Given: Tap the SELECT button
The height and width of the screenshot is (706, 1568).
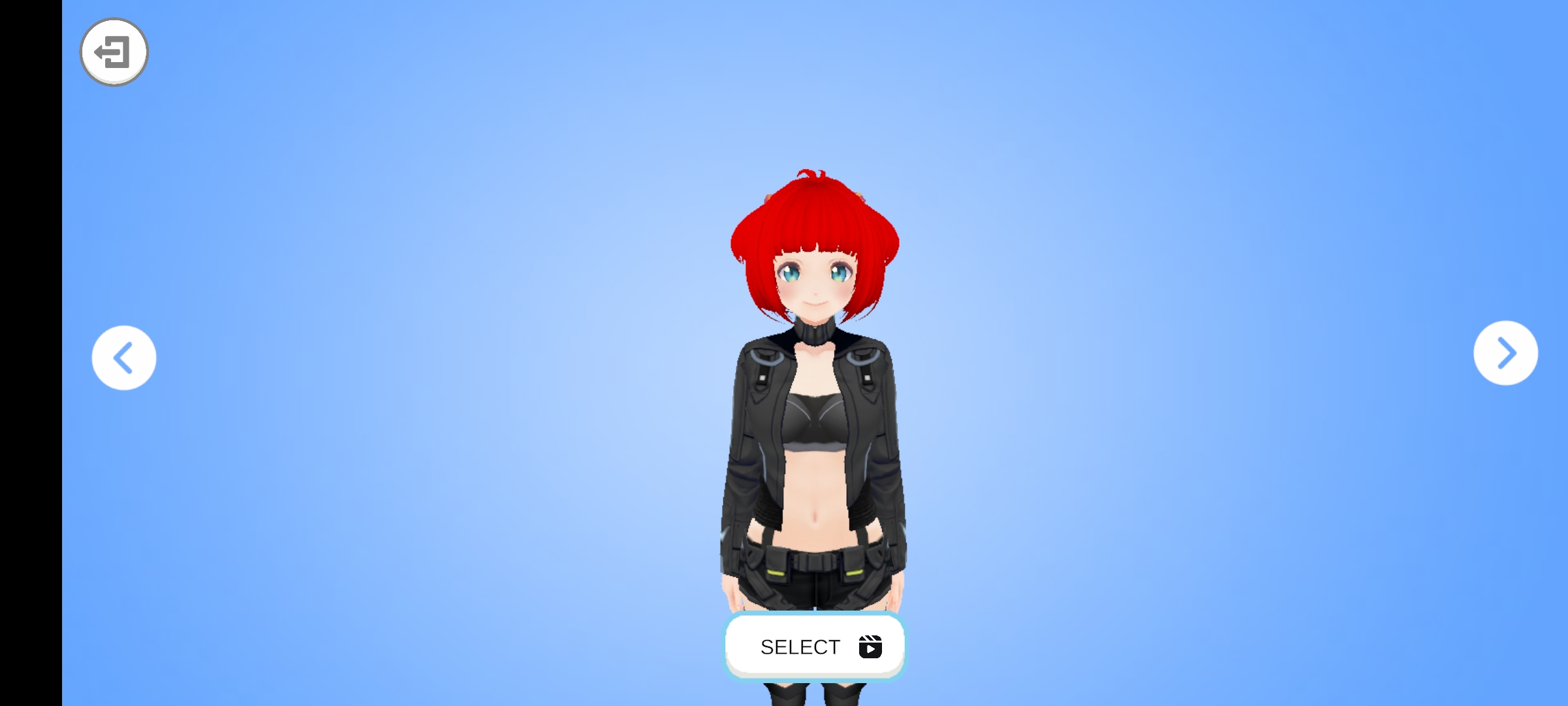Looking at the screenshot, I should coord(815,647).
